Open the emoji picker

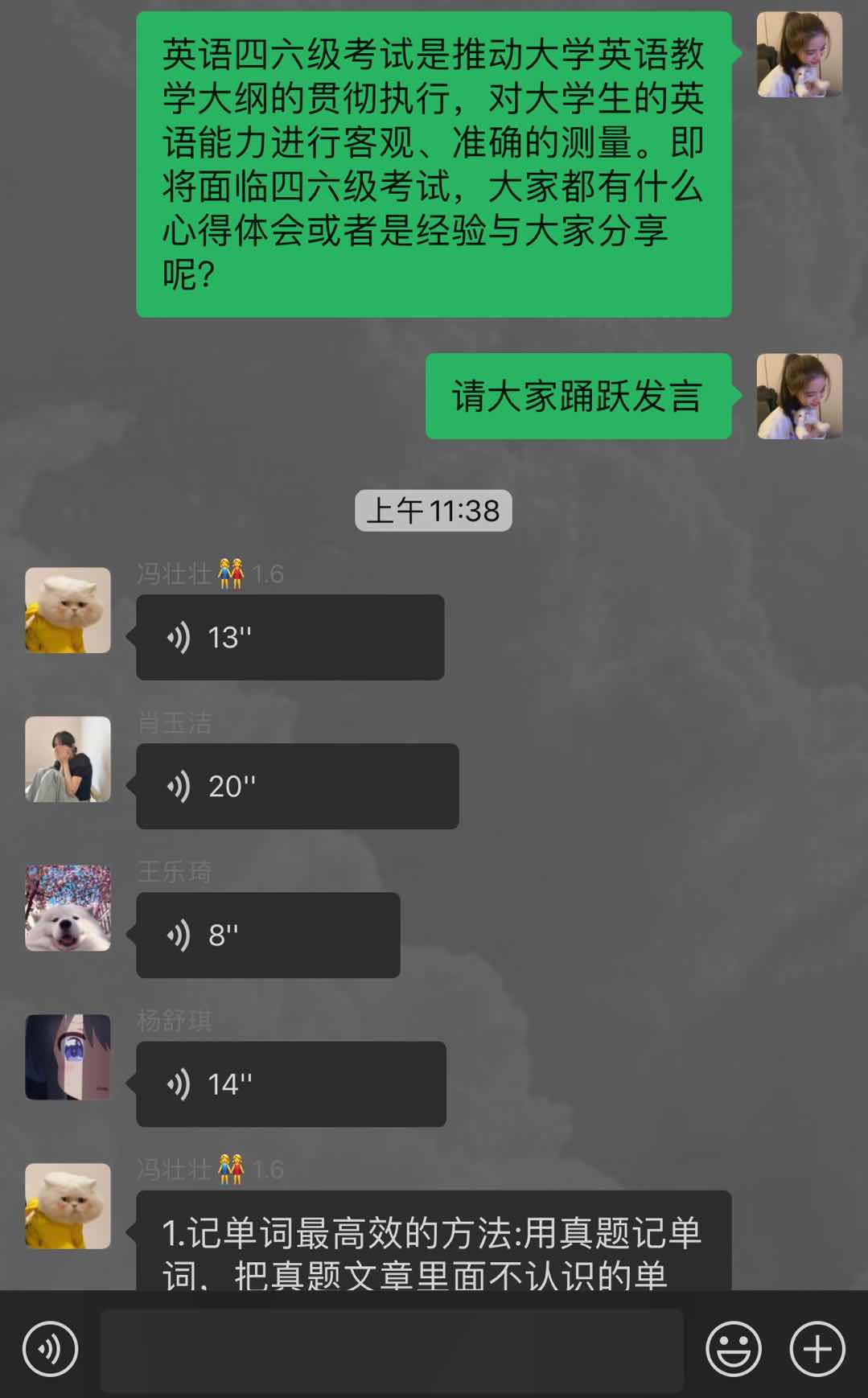tap(733, 1349)
